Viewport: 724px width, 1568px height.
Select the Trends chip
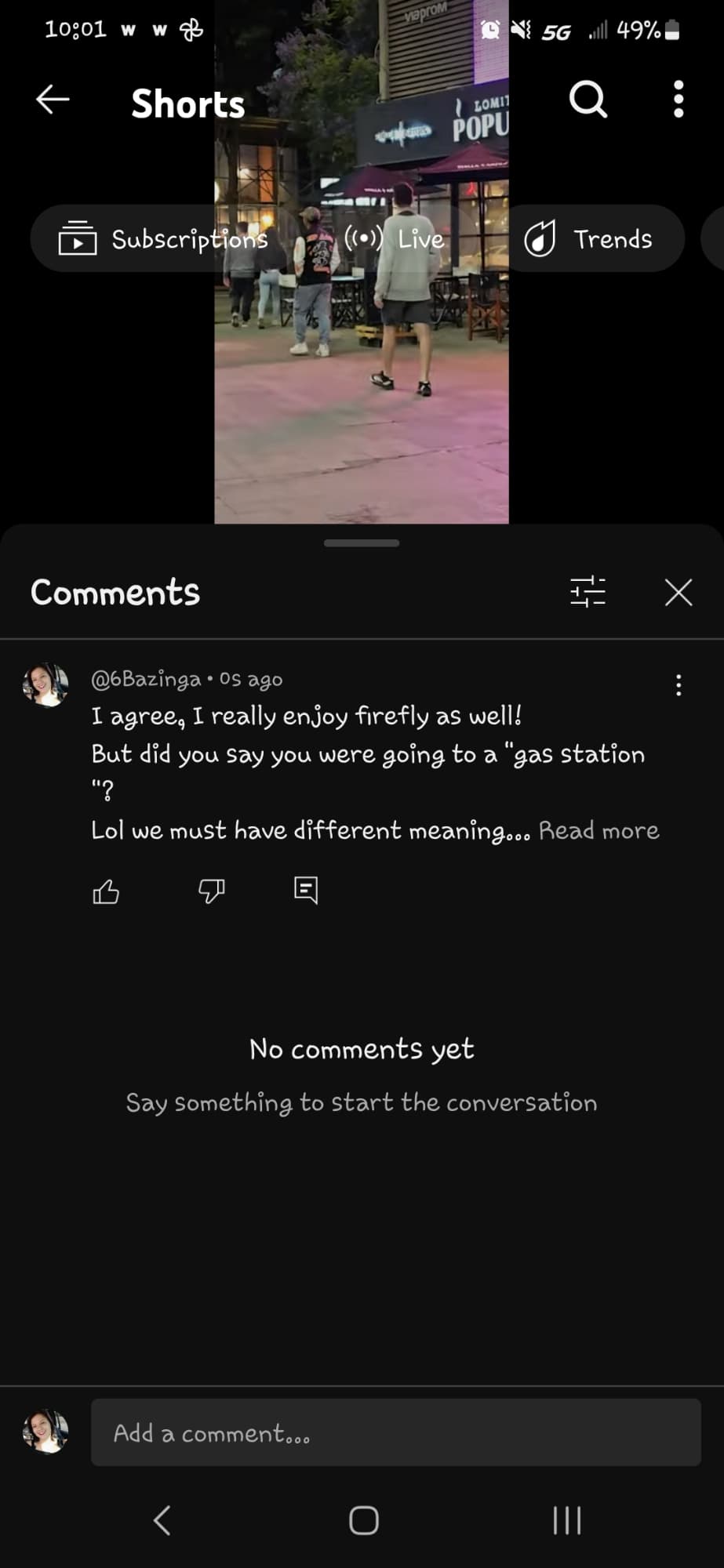(588, 239)
